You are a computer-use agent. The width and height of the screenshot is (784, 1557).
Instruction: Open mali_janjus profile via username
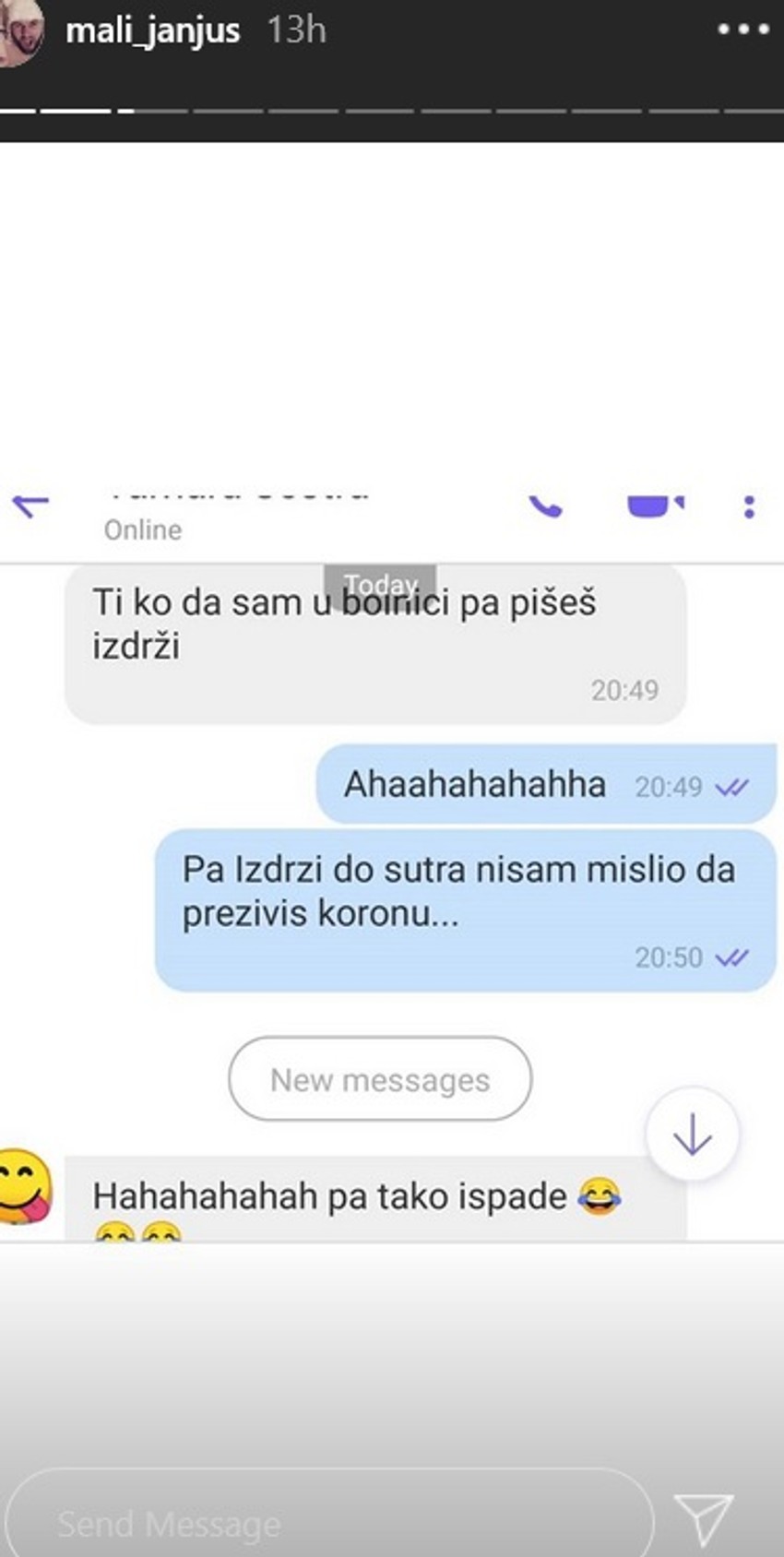pyautogui.click(x=152, y=30)
